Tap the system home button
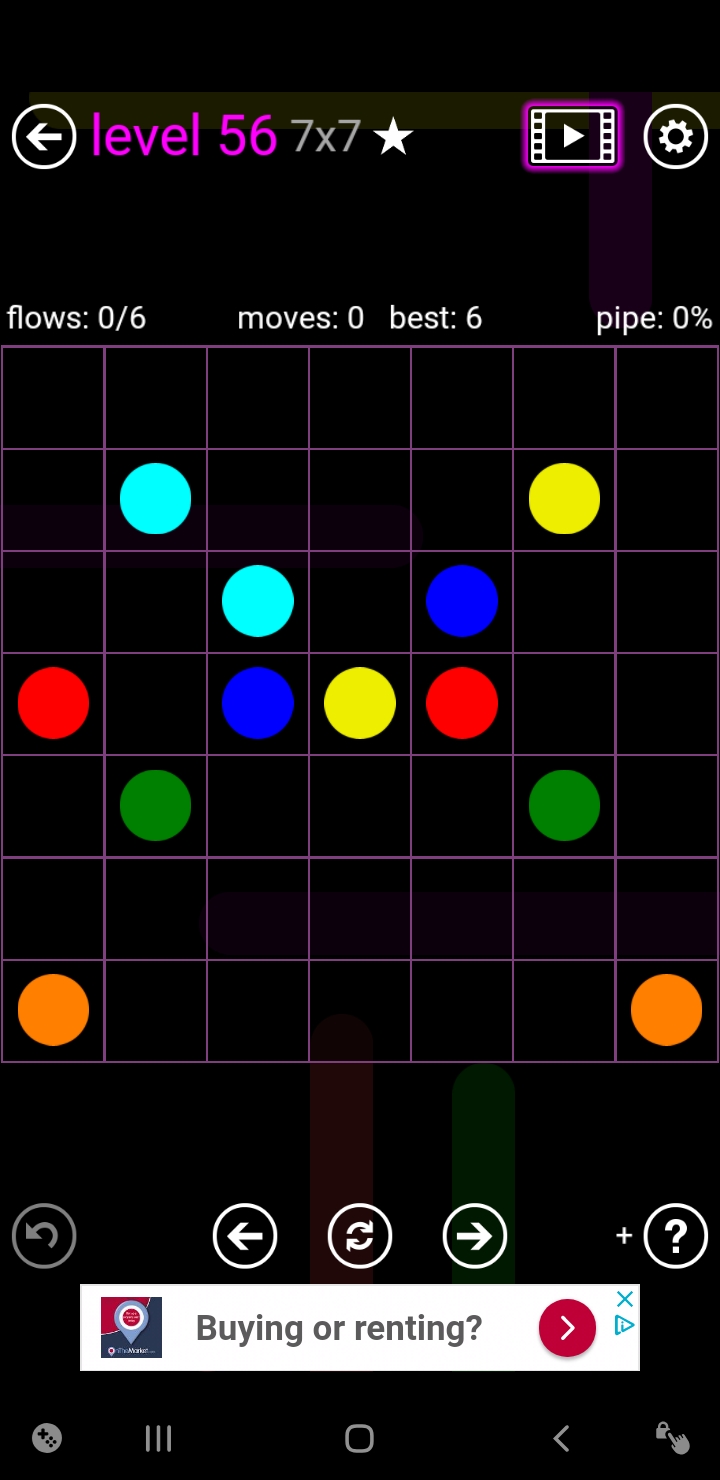The image size is (720, 1480). click(359, 1439)
